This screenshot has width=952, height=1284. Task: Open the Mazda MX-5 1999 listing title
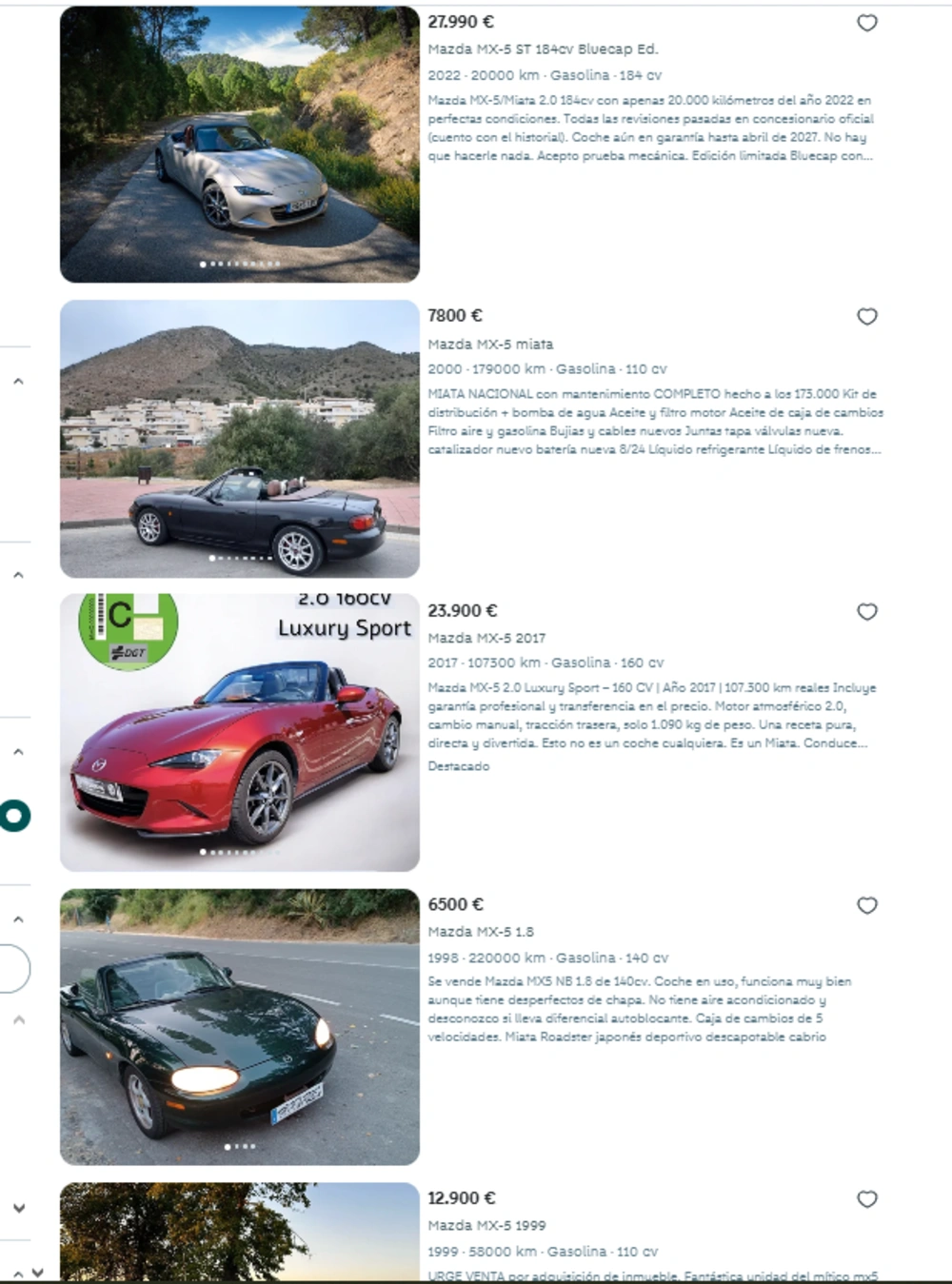486,1226
